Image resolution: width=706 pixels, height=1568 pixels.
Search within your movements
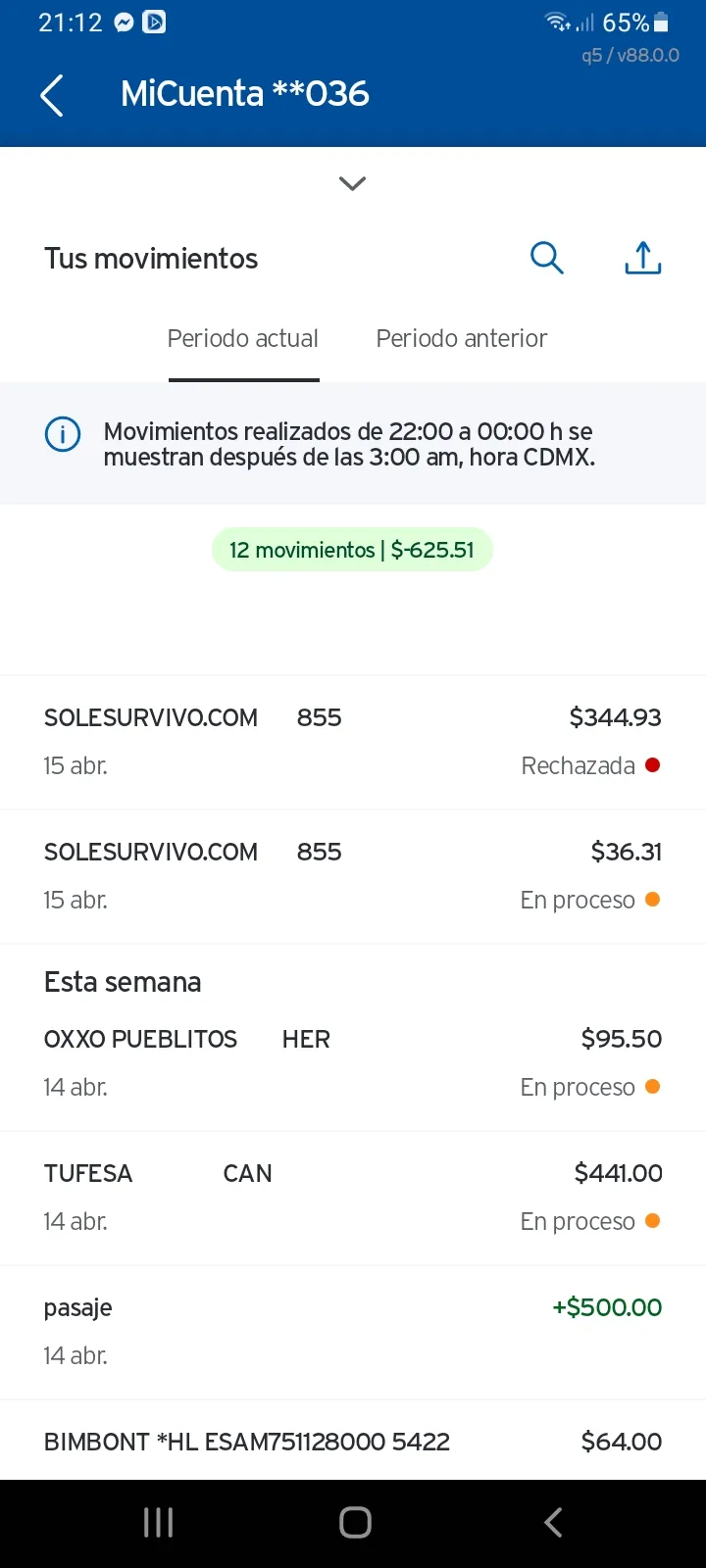pos(546,258)
